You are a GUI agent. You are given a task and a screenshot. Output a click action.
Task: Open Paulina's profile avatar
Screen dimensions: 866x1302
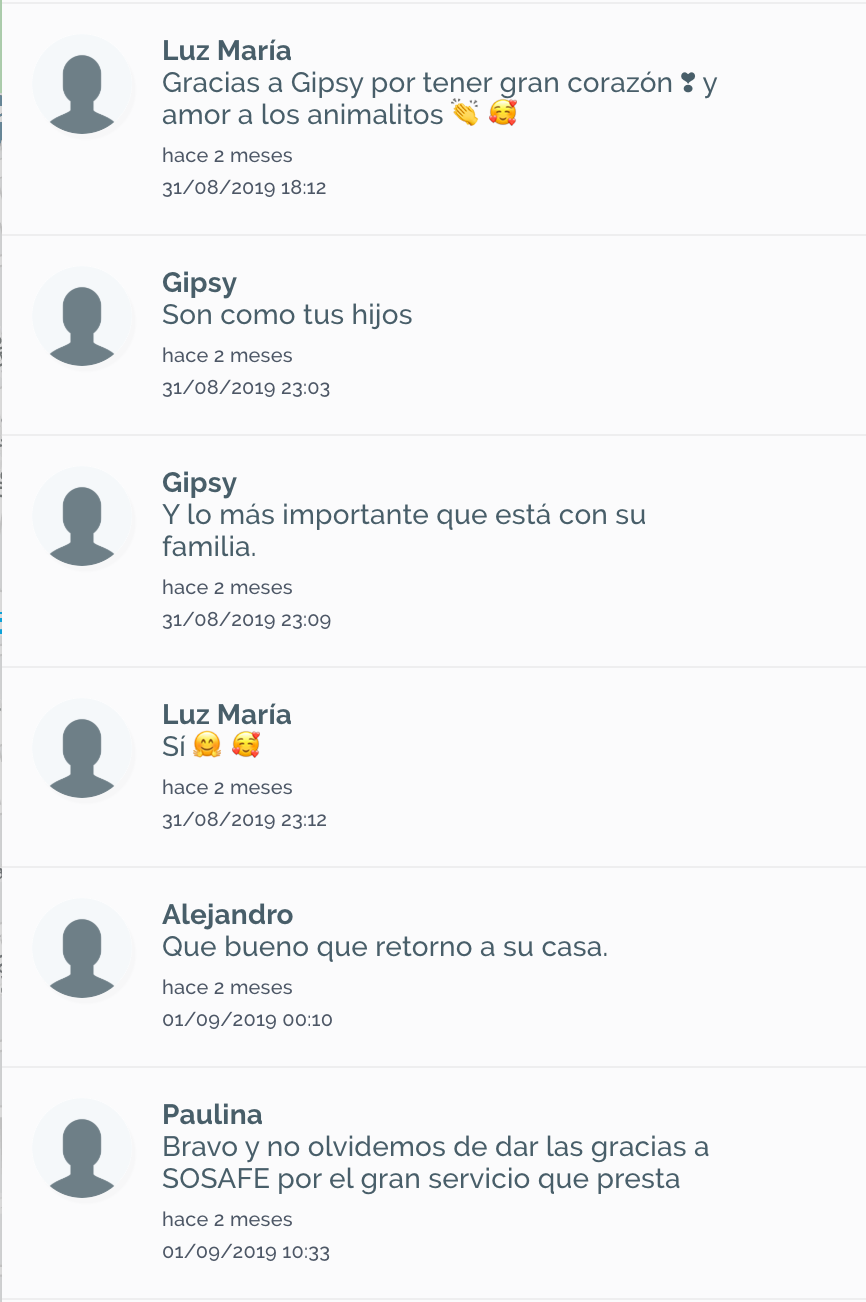[x=84, y=1149]
